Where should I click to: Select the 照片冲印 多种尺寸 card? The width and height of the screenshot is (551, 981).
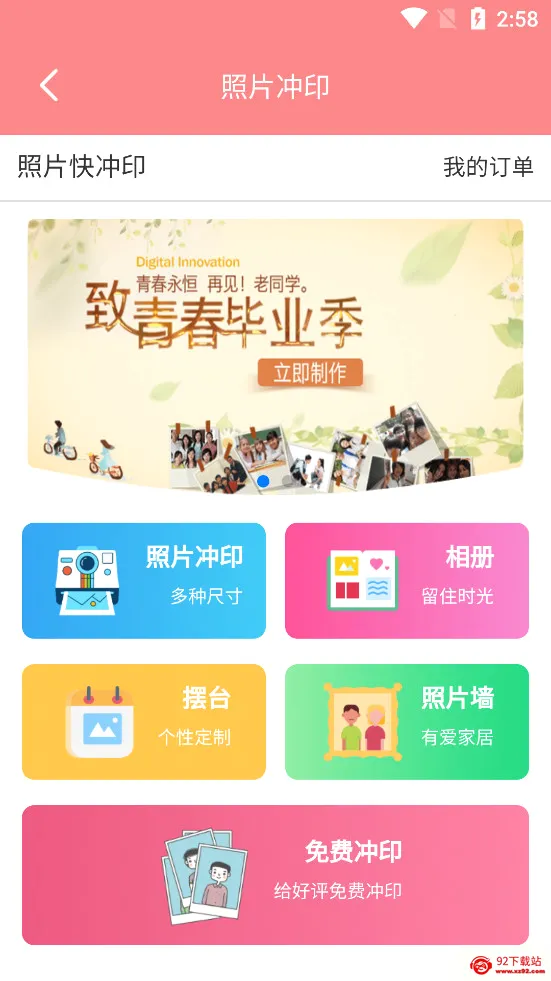click(144, 581)
